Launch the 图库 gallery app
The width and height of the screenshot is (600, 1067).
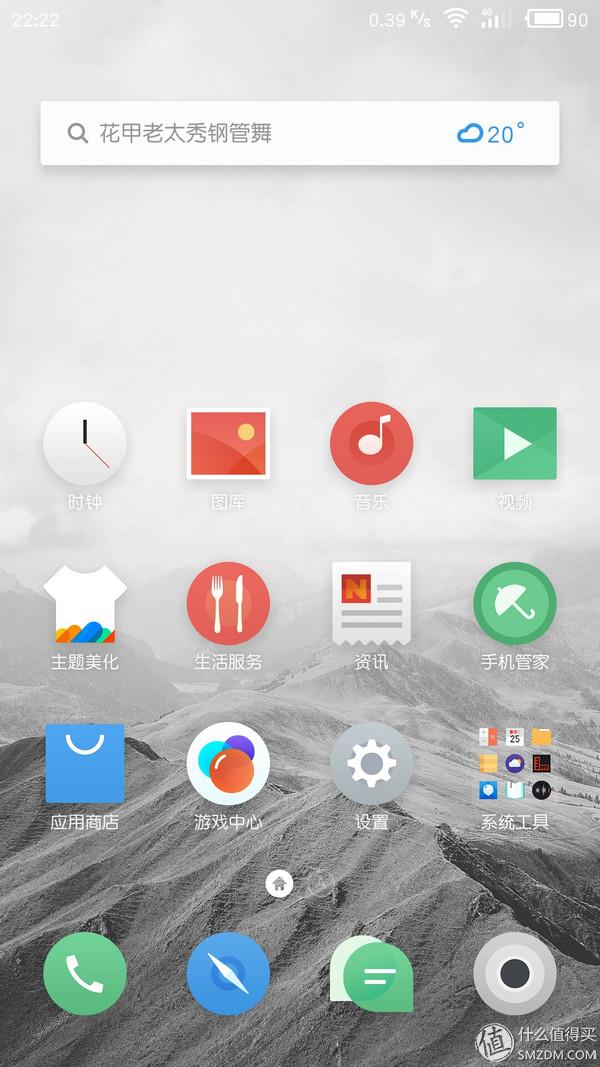[228, 444]
